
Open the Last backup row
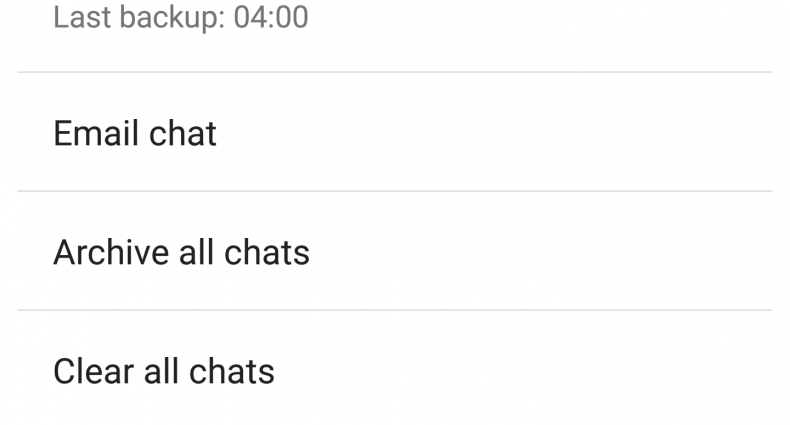tap(180, 18)
